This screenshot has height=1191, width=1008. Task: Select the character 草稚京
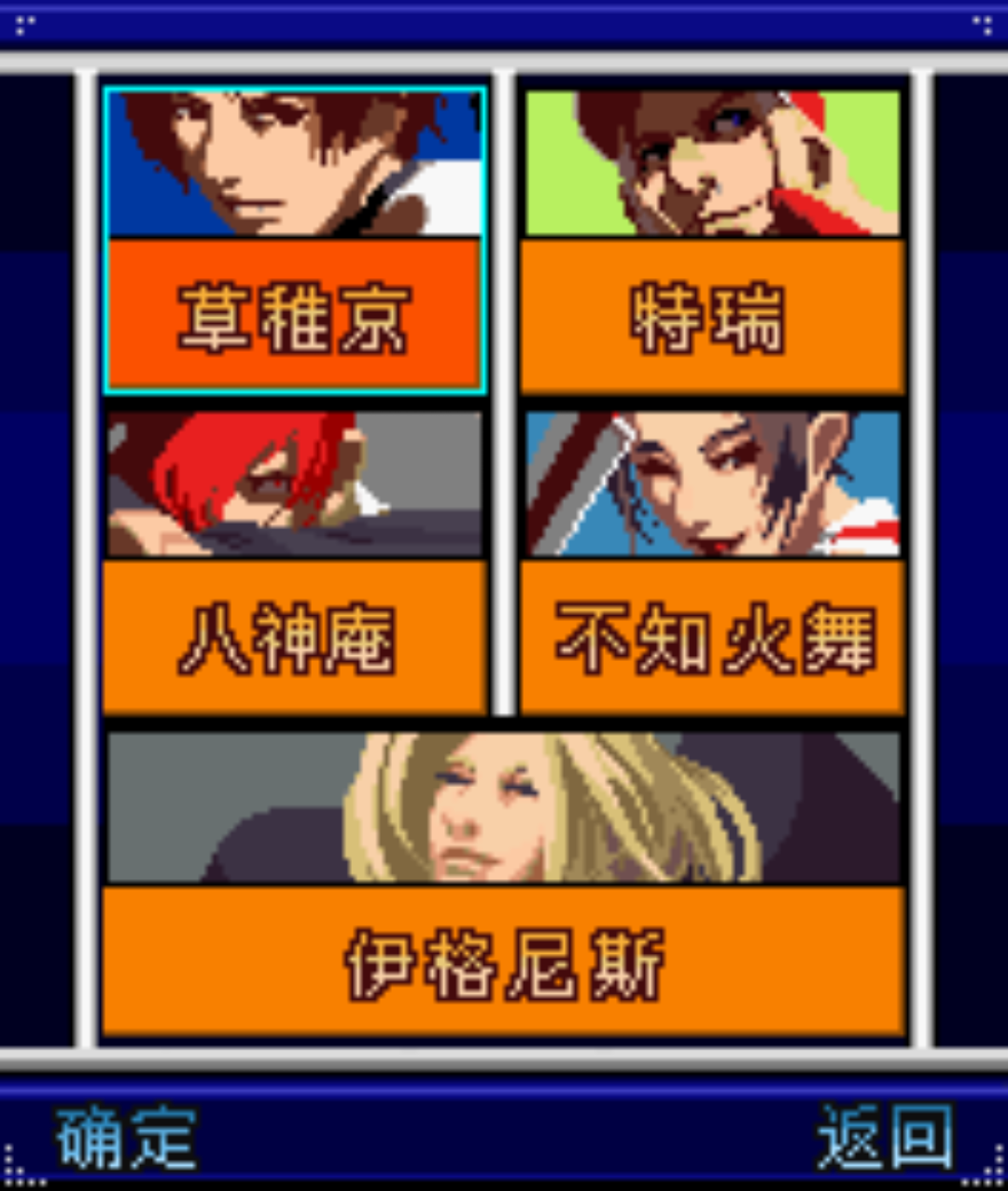coord(294,315)
